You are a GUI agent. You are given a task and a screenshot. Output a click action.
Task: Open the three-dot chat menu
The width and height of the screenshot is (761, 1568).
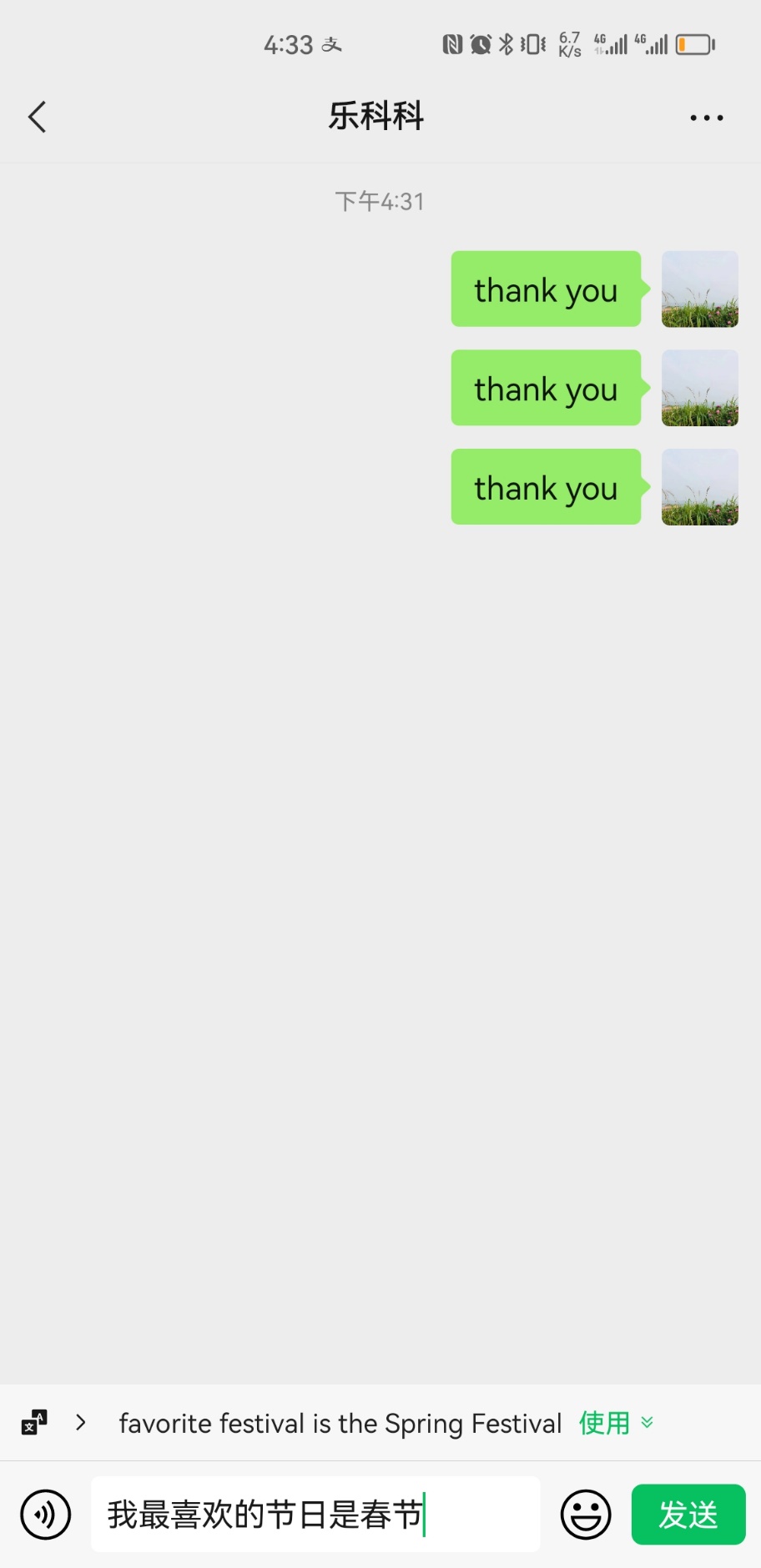706,118
